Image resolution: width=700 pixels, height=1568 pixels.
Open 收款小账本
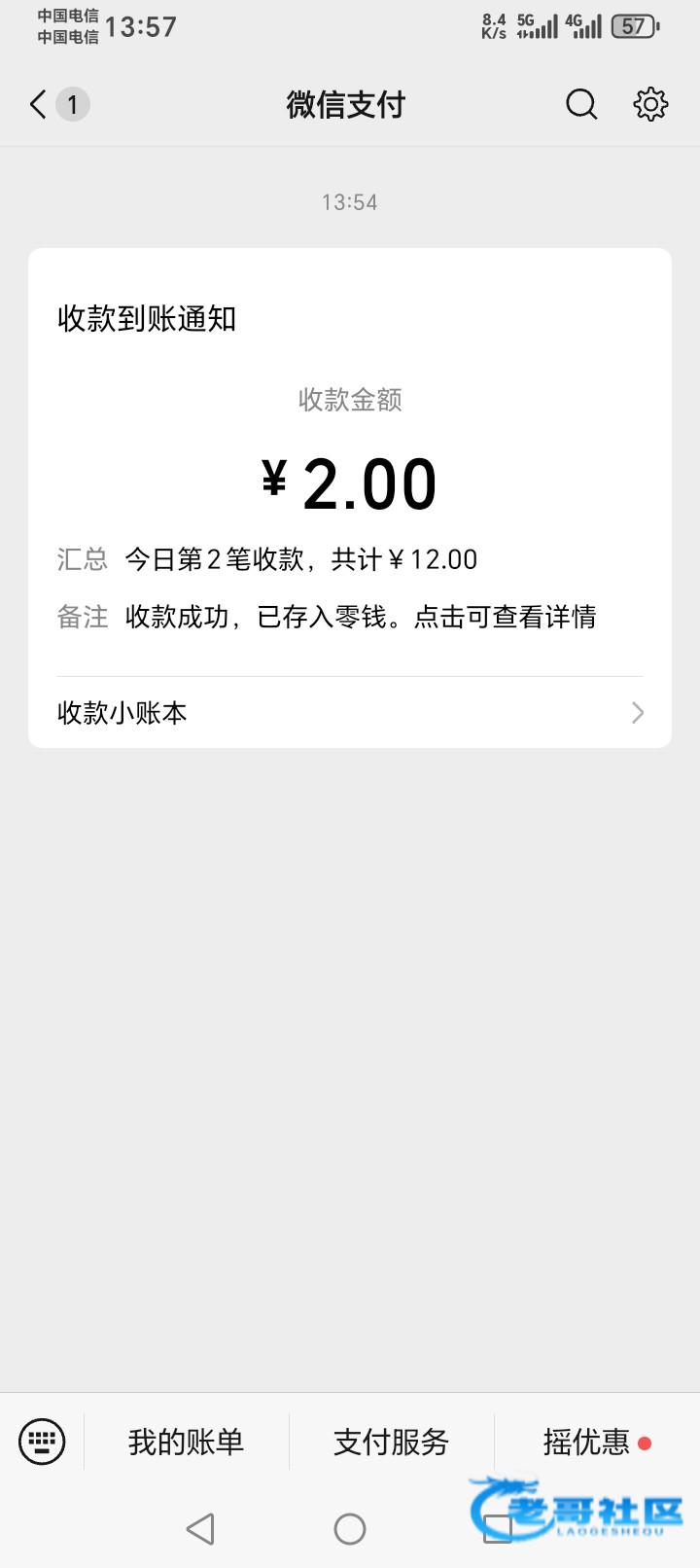(x=350, y=713)
